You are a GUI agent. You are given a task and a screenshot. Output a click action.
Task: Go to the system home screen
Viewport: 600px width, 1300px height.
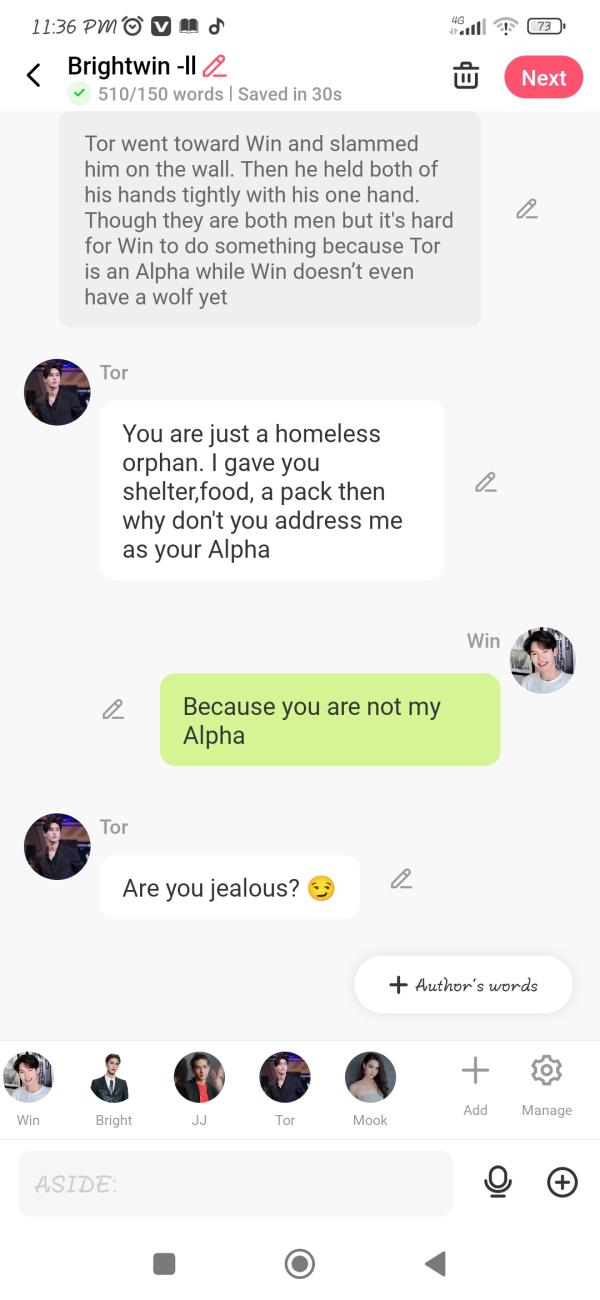(300, 1264)
